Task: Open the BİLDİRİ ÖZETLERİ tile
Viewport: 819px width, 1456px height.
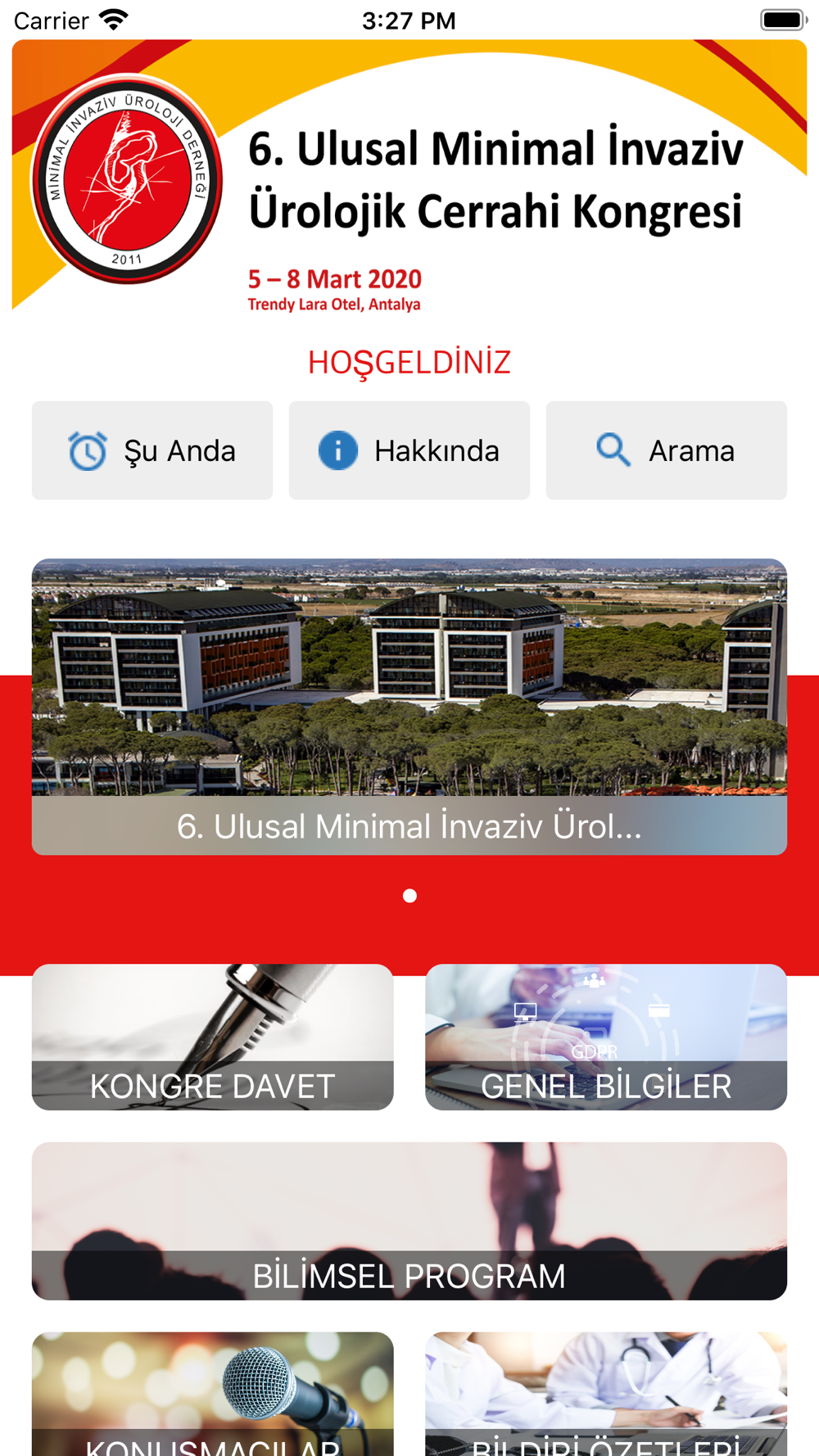Action: [606, 1394]
